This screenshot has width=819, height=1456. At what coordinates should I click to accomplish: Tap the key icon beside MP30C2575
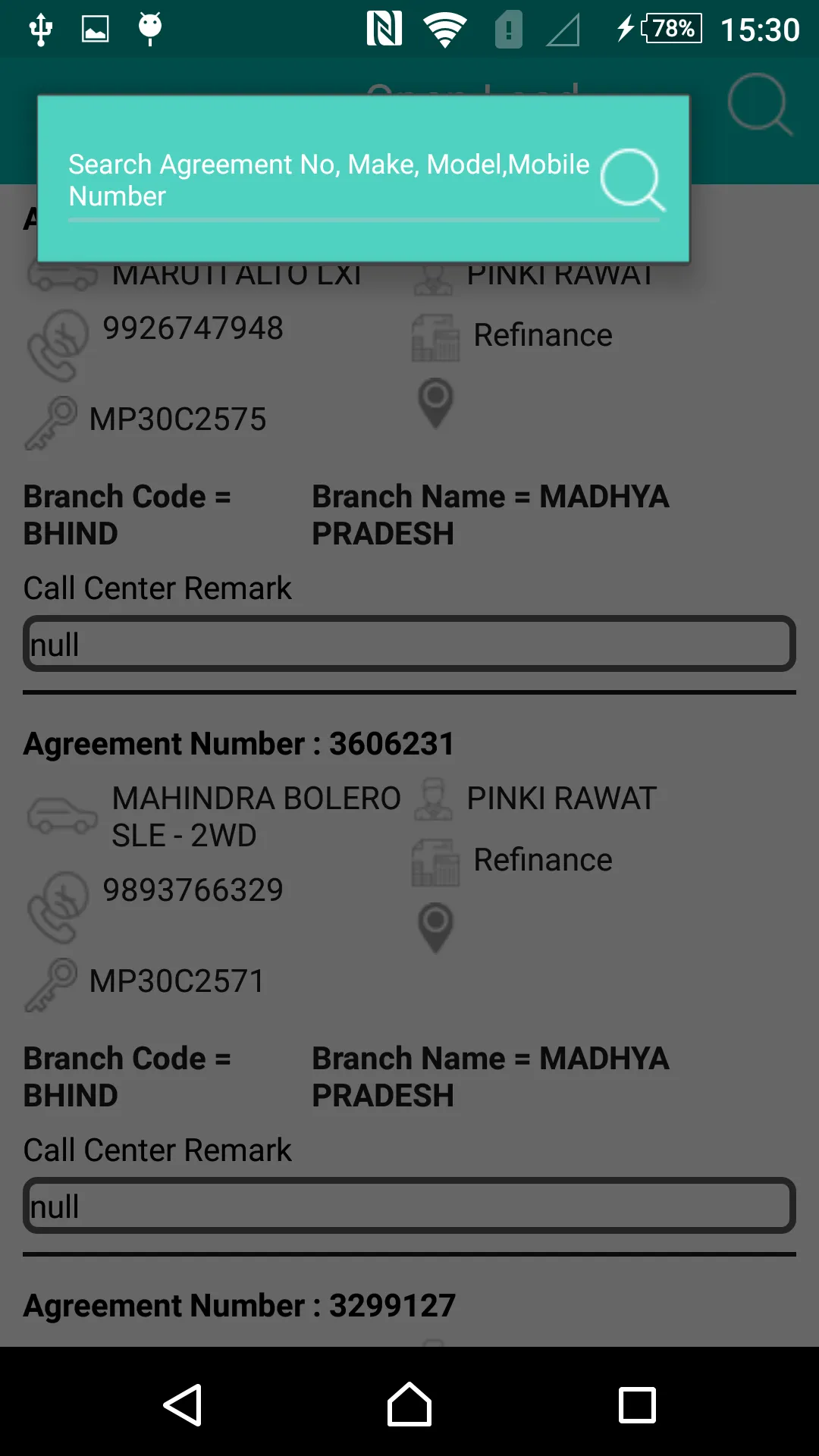[x=52, y=421]
